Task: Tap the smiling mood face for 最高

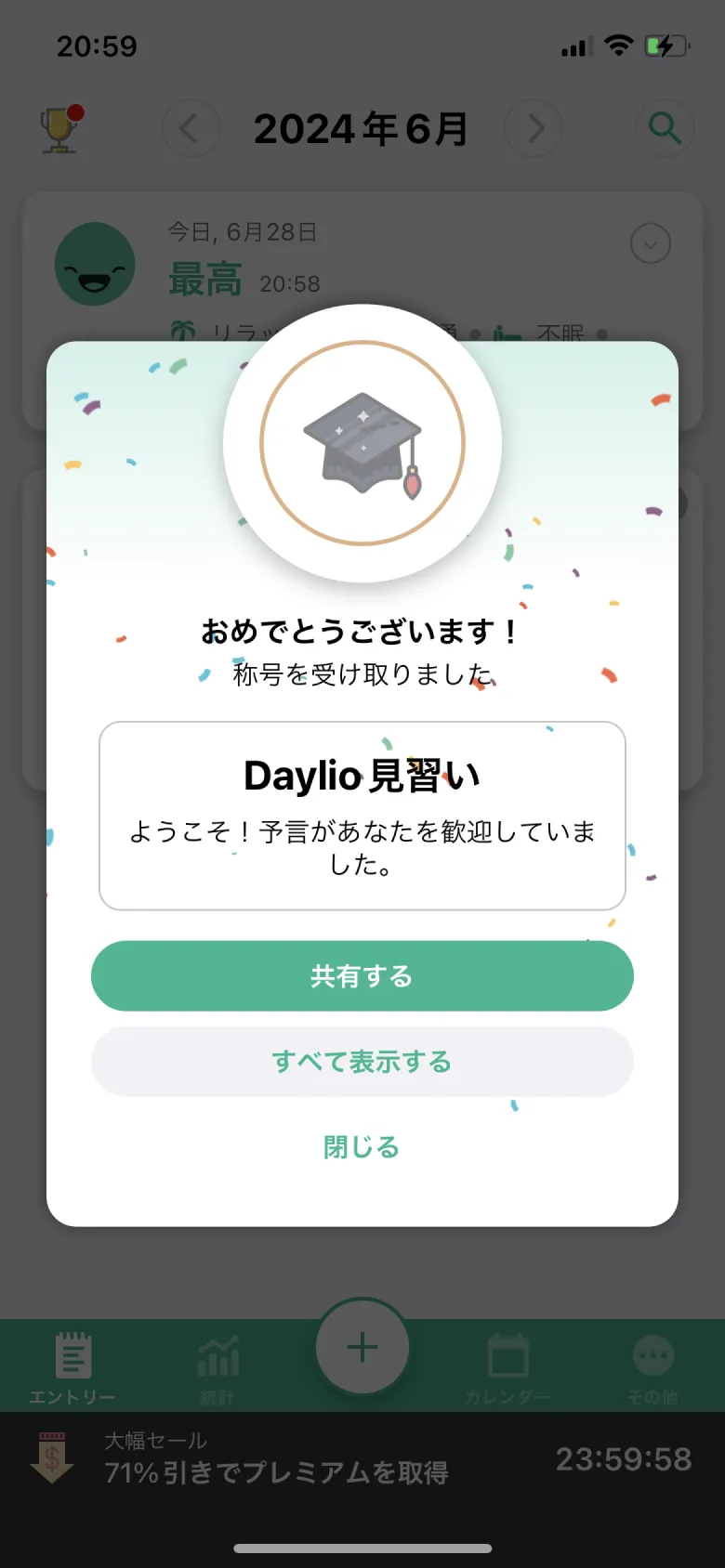Action: [x=95, y=264]
